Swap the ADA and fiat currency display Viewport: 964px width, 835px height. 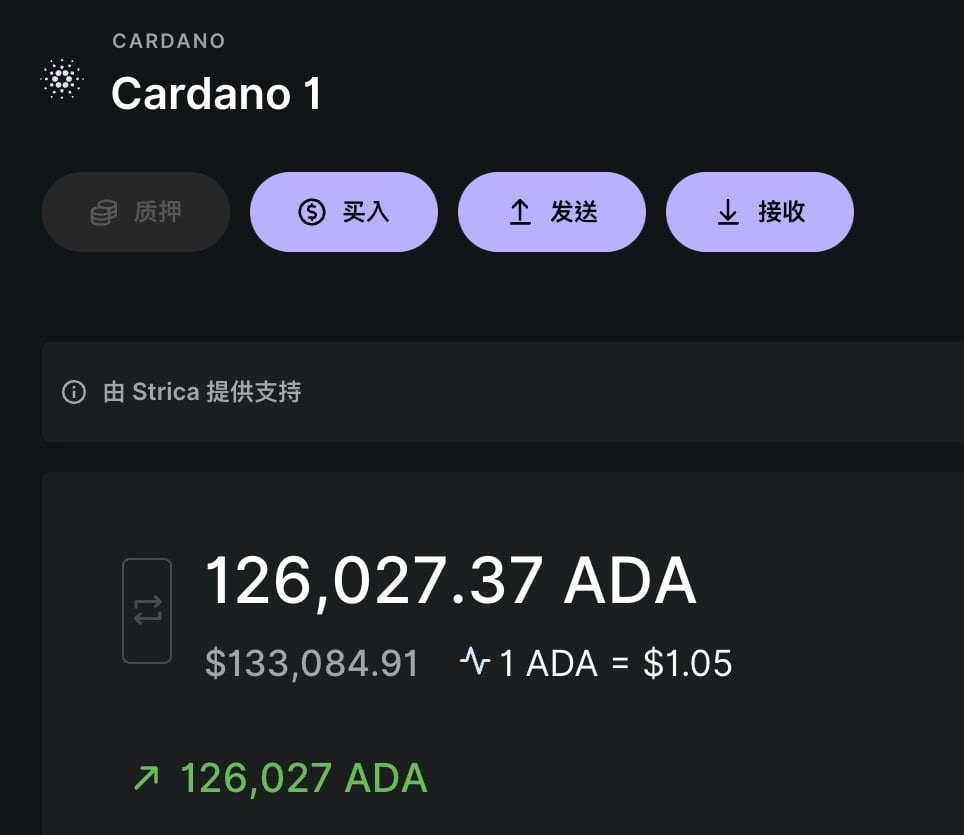click(147, 610)
